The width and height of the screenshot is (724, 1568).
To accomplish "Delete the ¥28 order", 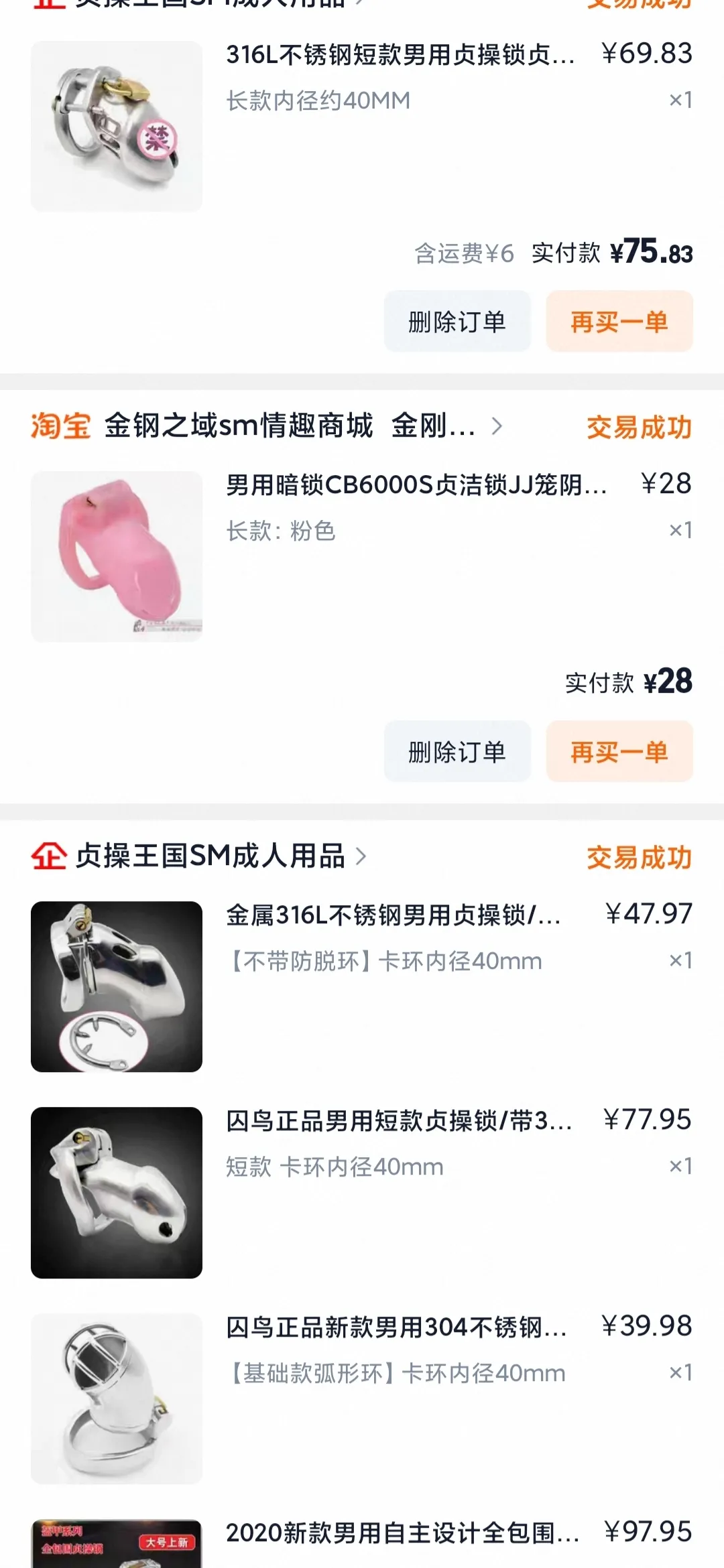I will pos(457,752).
